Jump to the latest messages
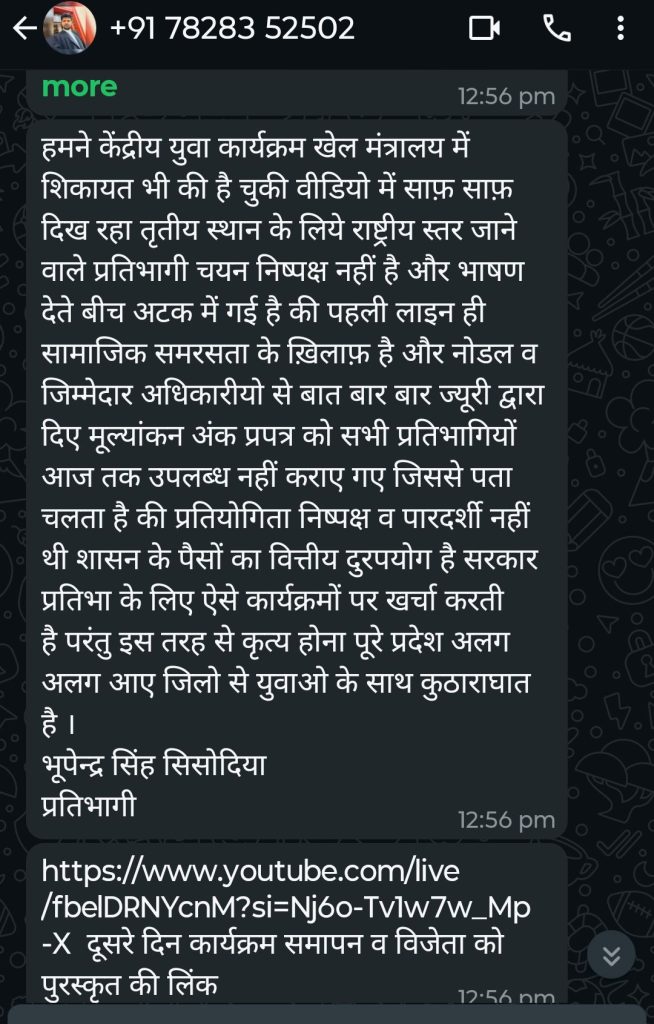 (611, 955)
